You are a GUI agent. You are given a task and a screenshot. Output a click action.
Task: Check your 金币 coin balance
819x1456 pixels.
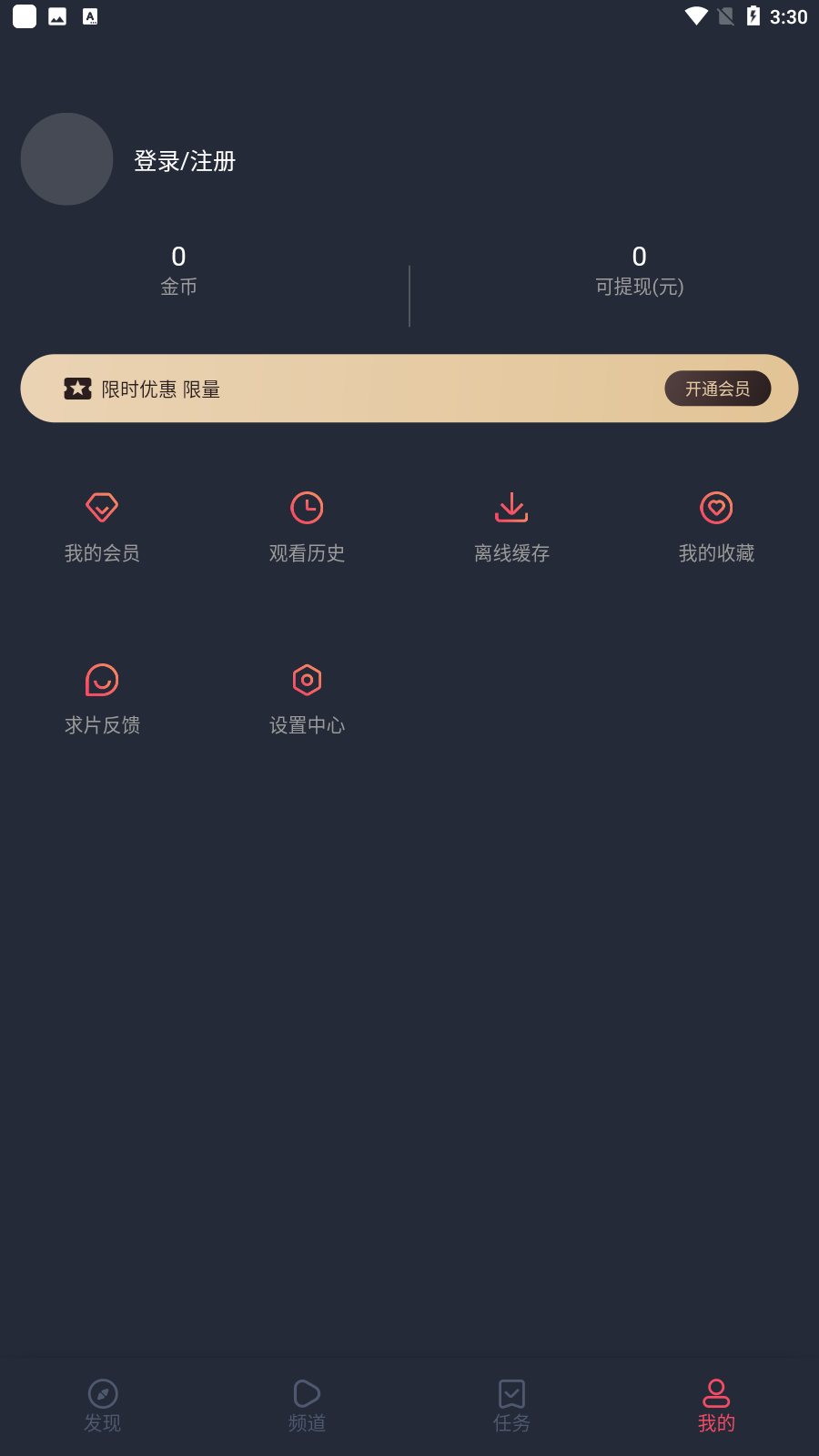pyautogui.click(x=179, y=271)
